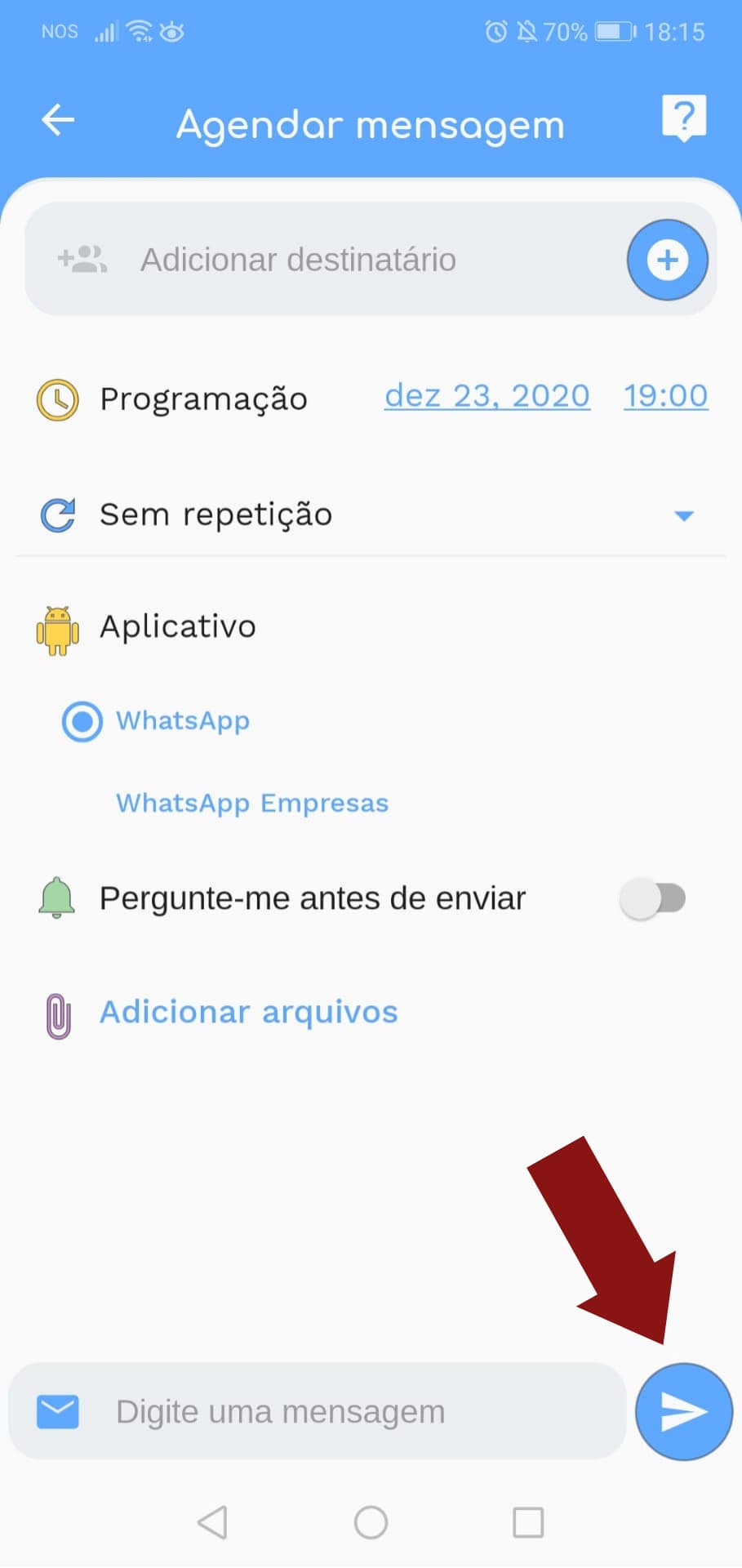
Task: Open Adicionar arquivos to attach files
Action: 248,1013
